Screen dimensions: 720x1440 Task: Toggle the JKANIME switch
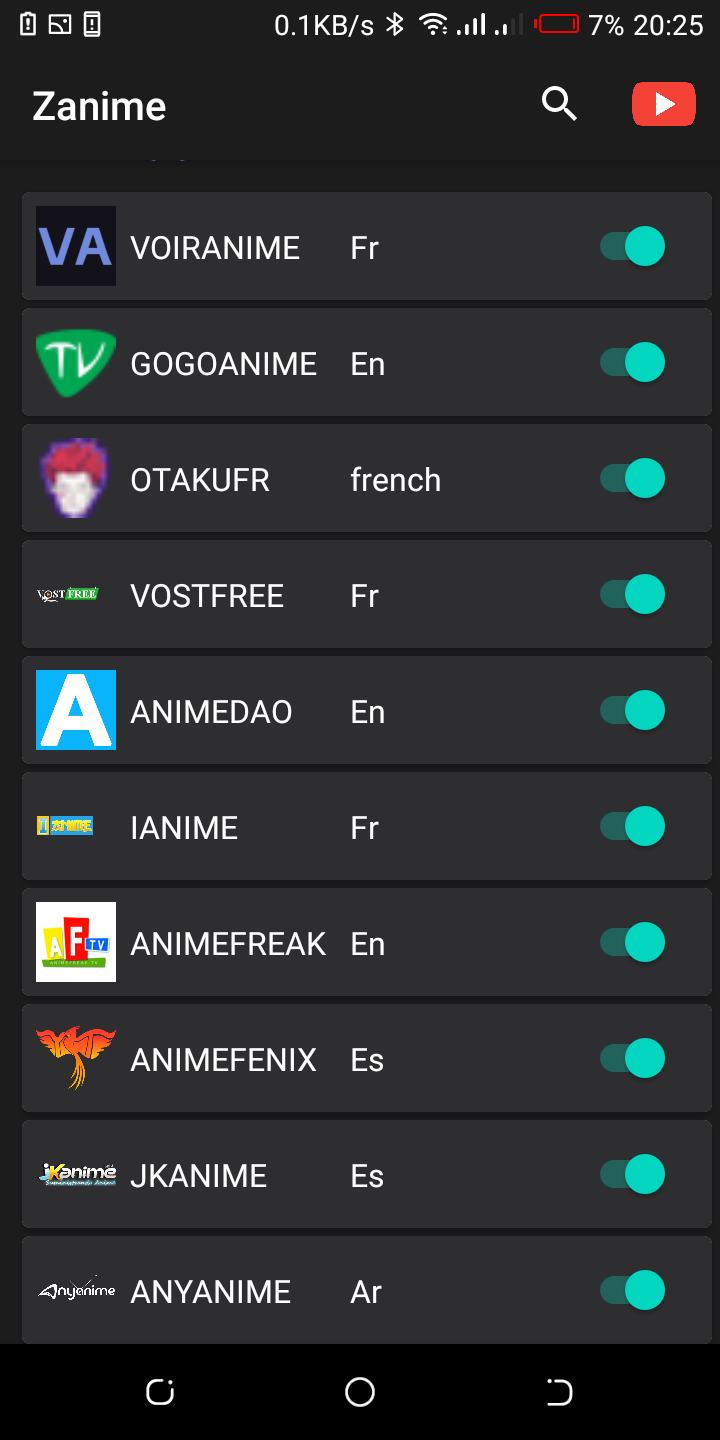point(632,1174)
